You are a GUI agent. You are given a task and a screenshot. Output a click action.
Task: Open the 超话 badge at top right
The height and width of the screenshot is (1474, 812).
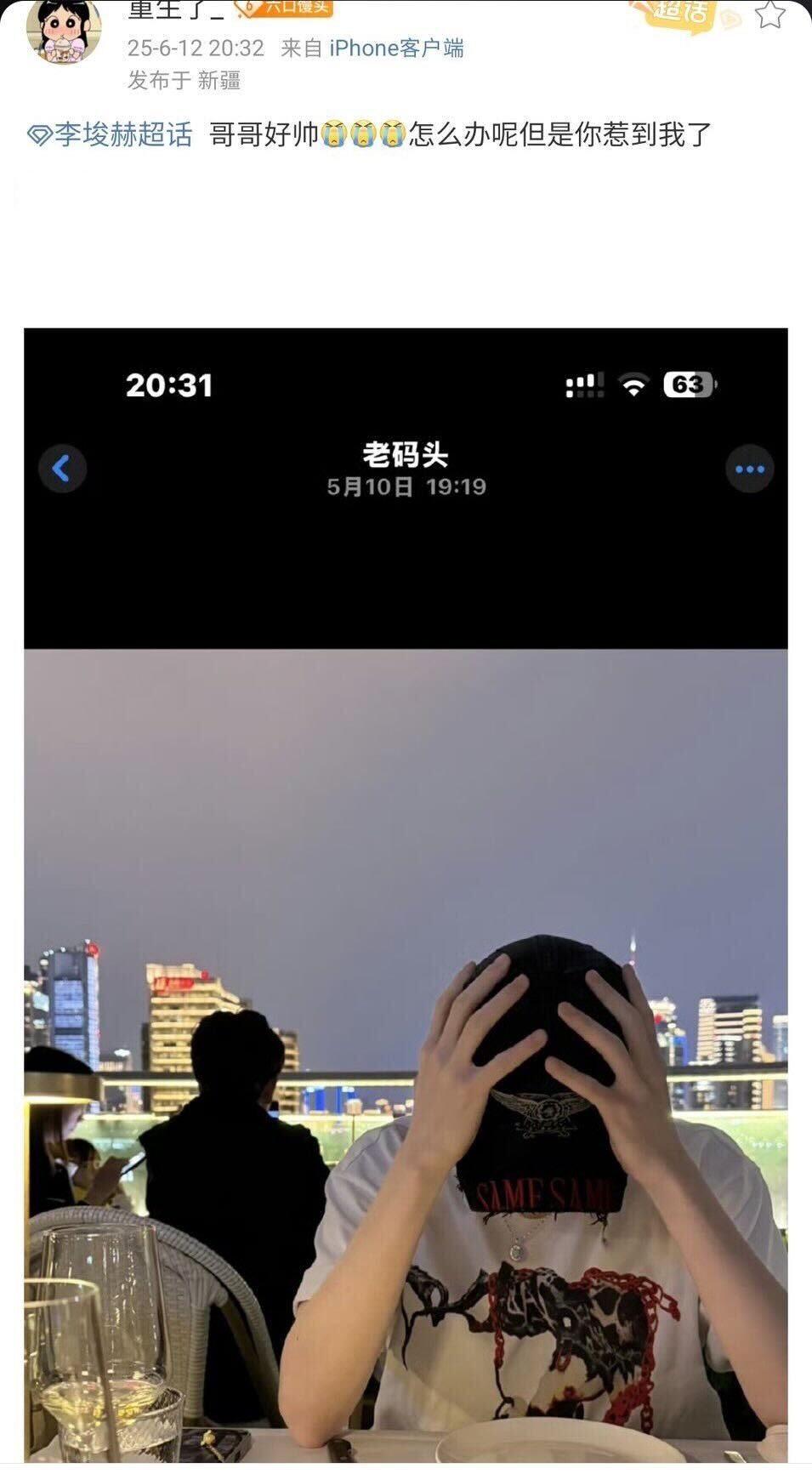(x=680, y=14)
